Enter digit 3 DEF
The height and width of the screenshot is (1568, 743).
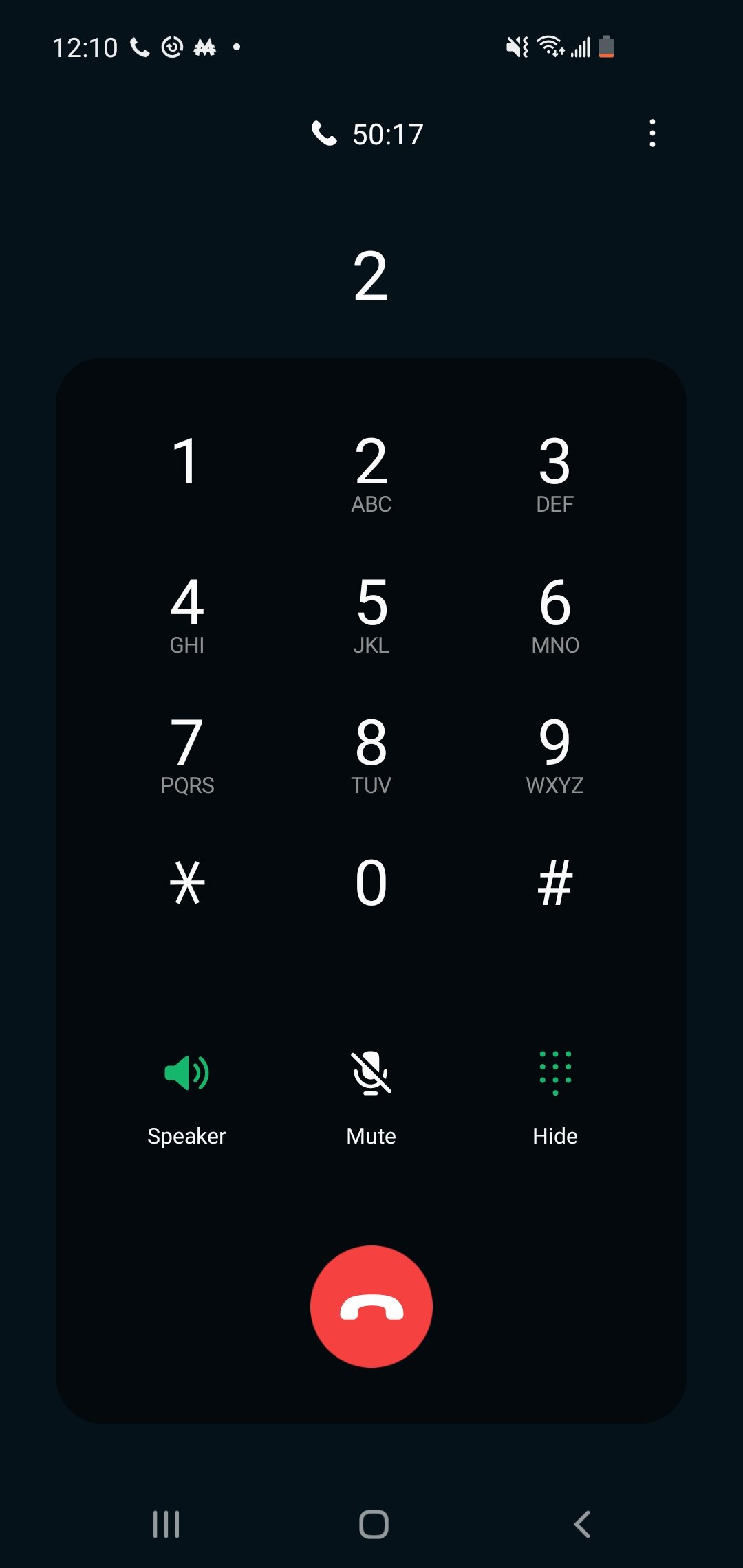[x=554, y=473]
